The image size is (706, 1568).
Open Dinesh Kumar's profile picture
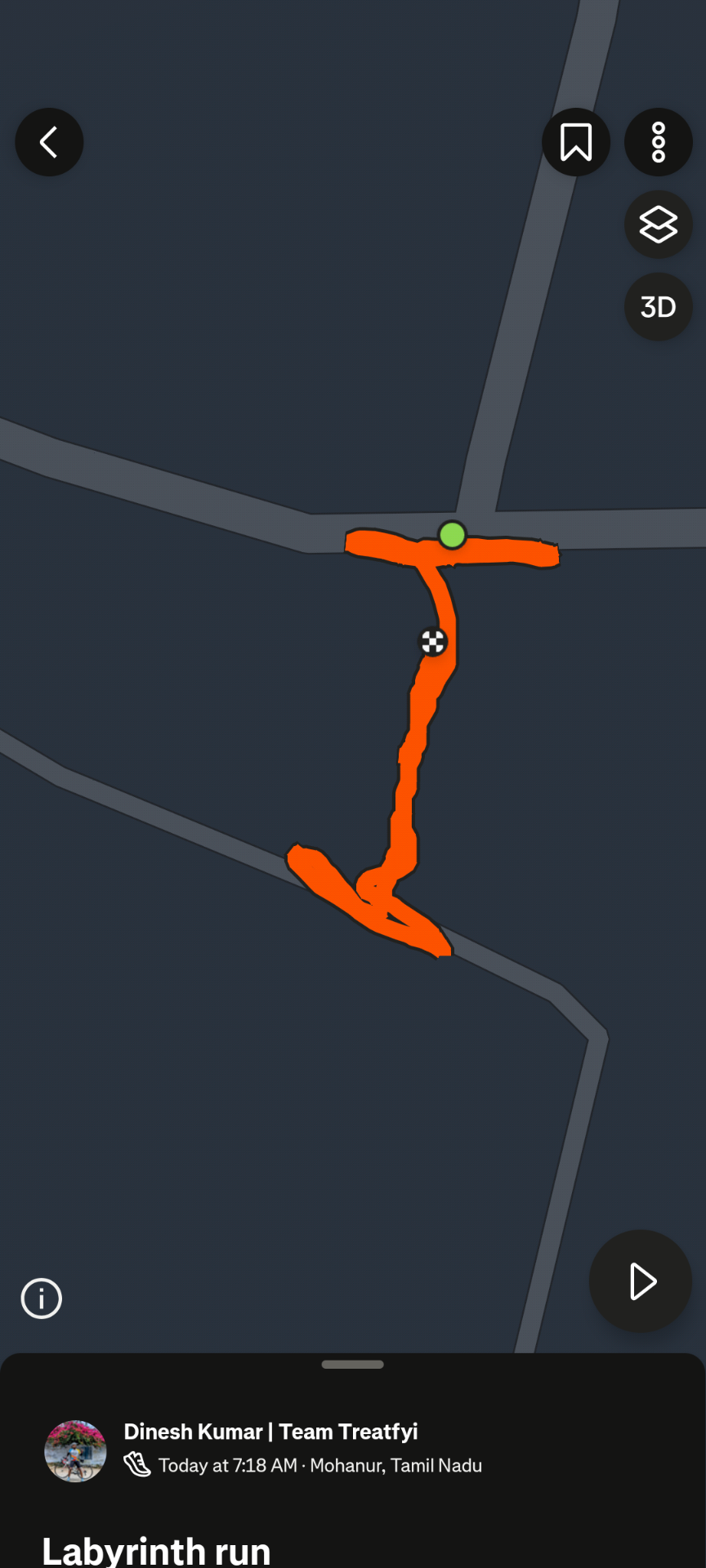pyautogui.click(x=75, y=1451)
